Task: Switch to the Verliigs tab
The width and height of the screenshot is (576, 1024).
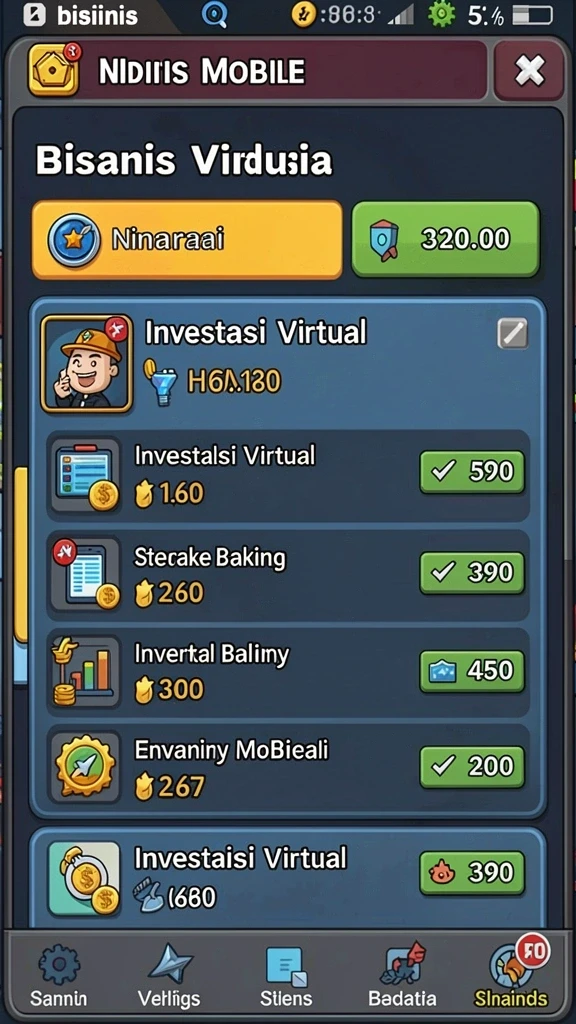Action: point(170,976)
